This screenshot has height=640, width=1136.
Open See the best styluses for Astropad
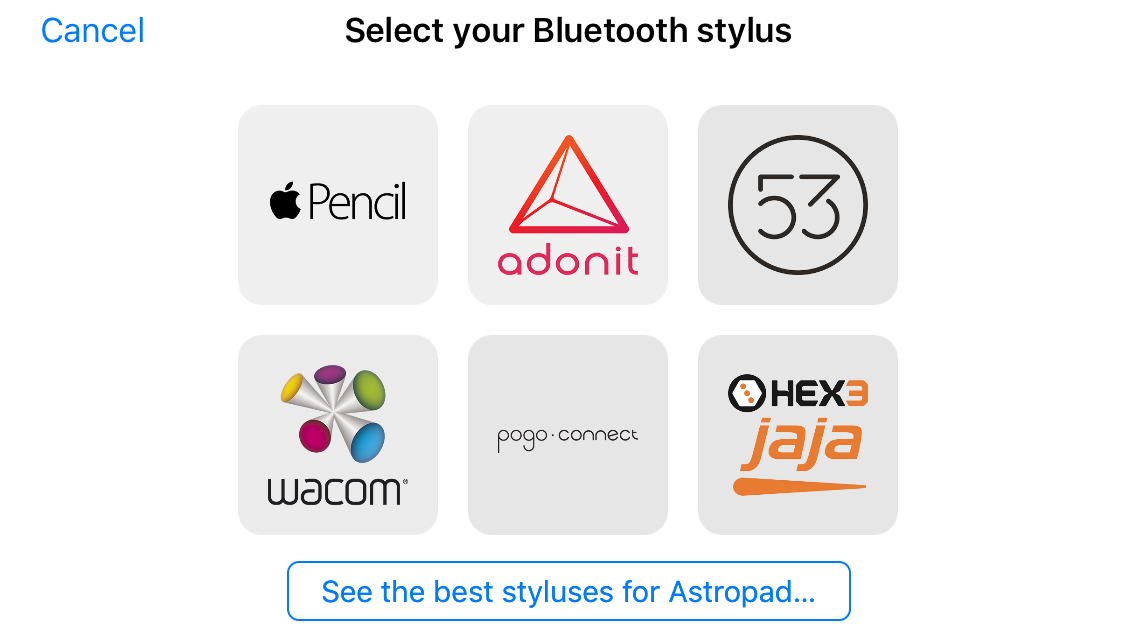coord(568,591)
